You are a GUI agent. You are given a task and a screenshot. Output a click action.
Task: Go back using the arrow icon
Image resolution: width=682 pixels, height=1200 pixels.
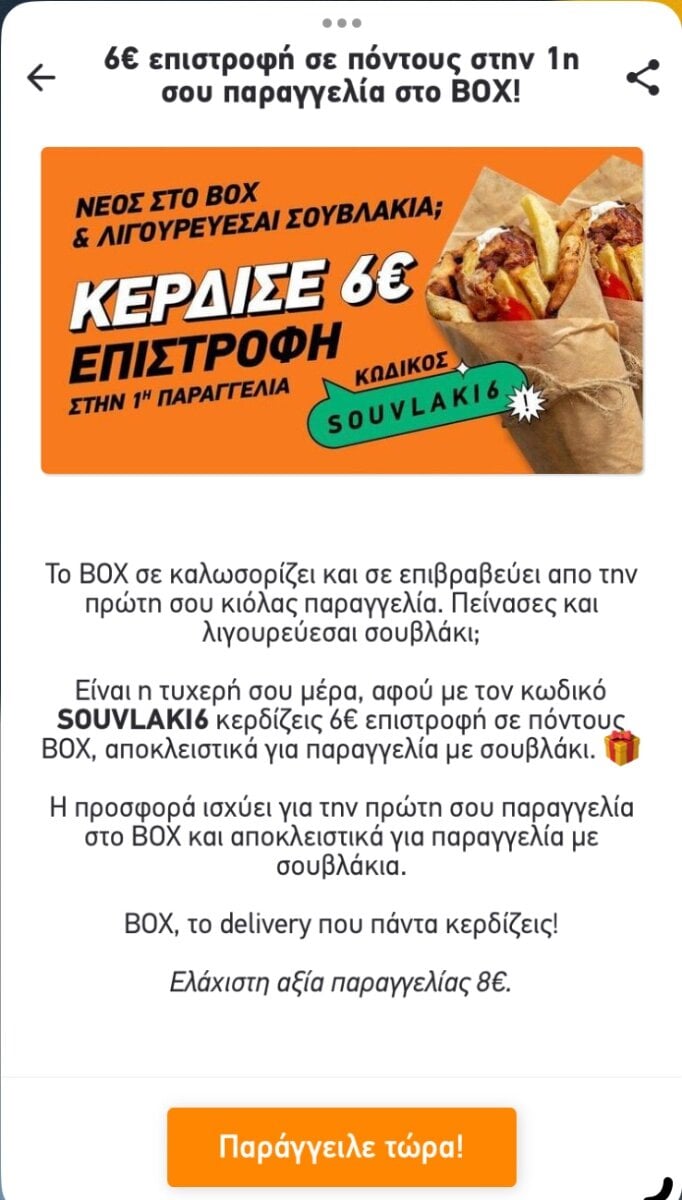pos(41,78)
